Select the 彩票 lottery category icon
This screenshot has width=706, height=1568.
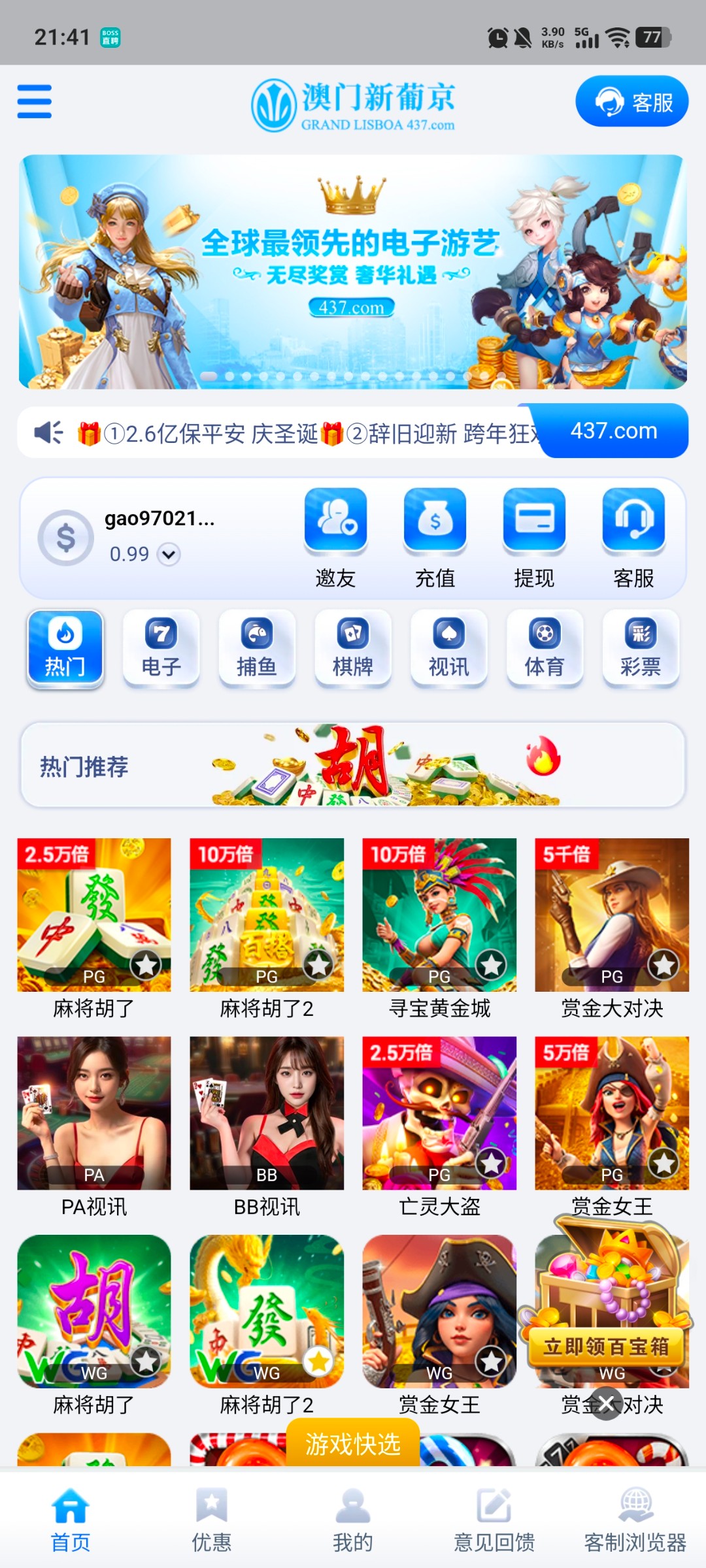pos(641,649)
